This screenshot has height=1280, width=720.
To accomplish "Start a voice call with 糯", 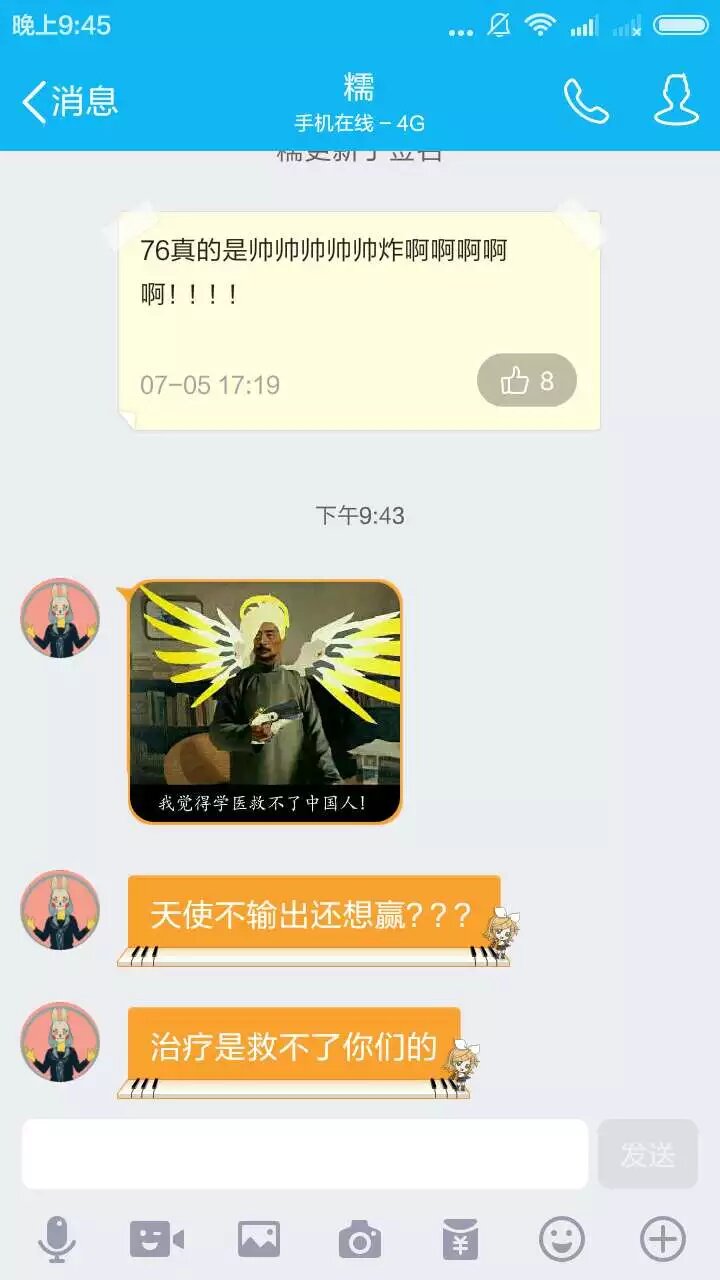I will coord(586,101).
